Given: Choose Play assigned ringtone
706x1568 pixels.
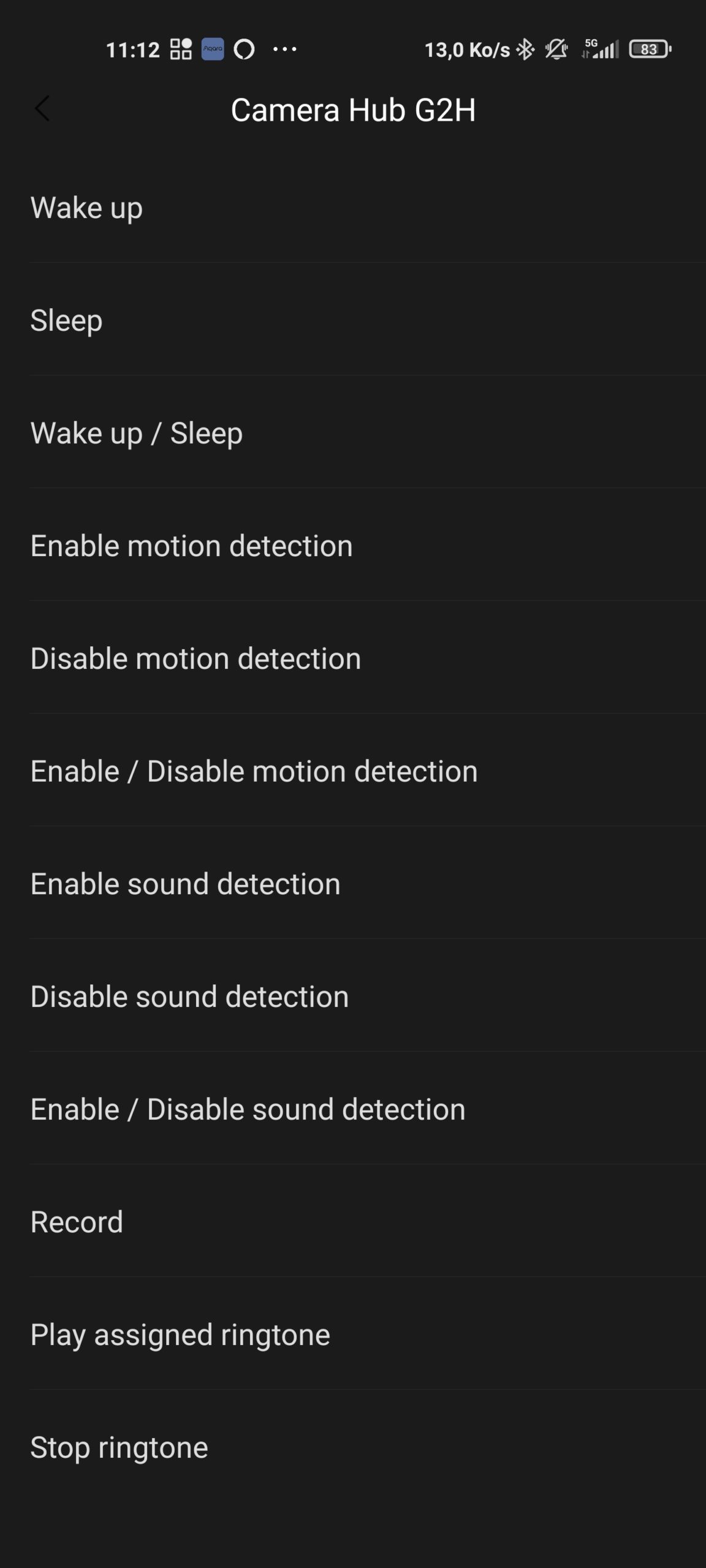Looking at the screenshot, I should click(x=353, y=1334).
